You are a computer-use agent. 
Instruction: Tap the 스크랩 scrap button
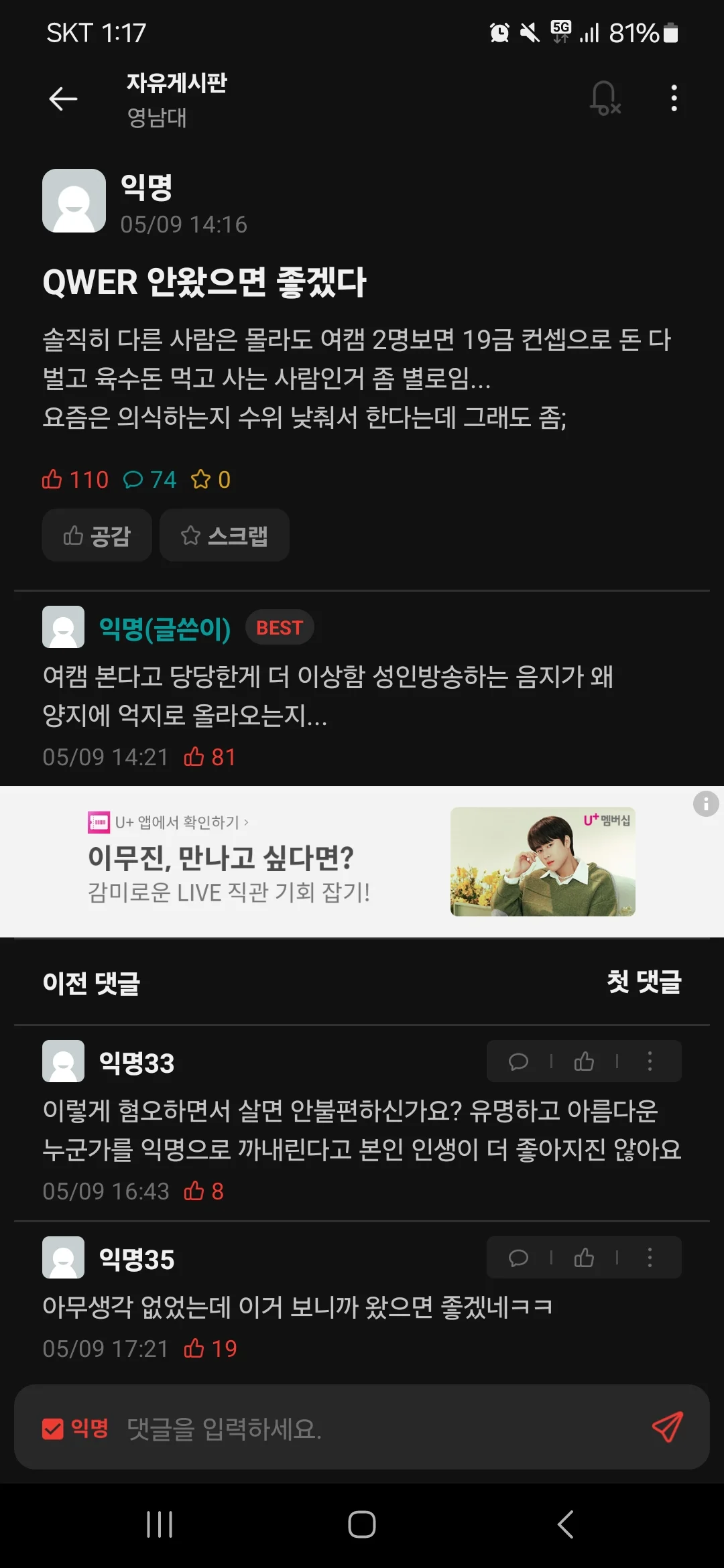coord(225,535)
